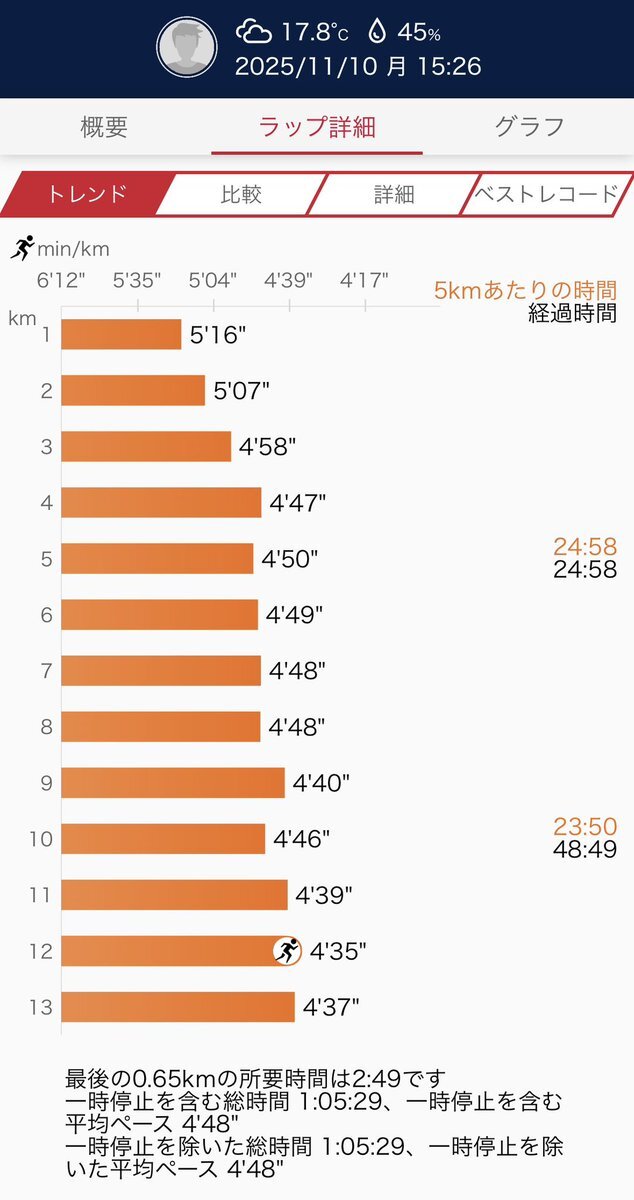The width and height of the screenshot is (634, 1200).
Task: Switch to the 比較 view
Action: pos(241,194)
